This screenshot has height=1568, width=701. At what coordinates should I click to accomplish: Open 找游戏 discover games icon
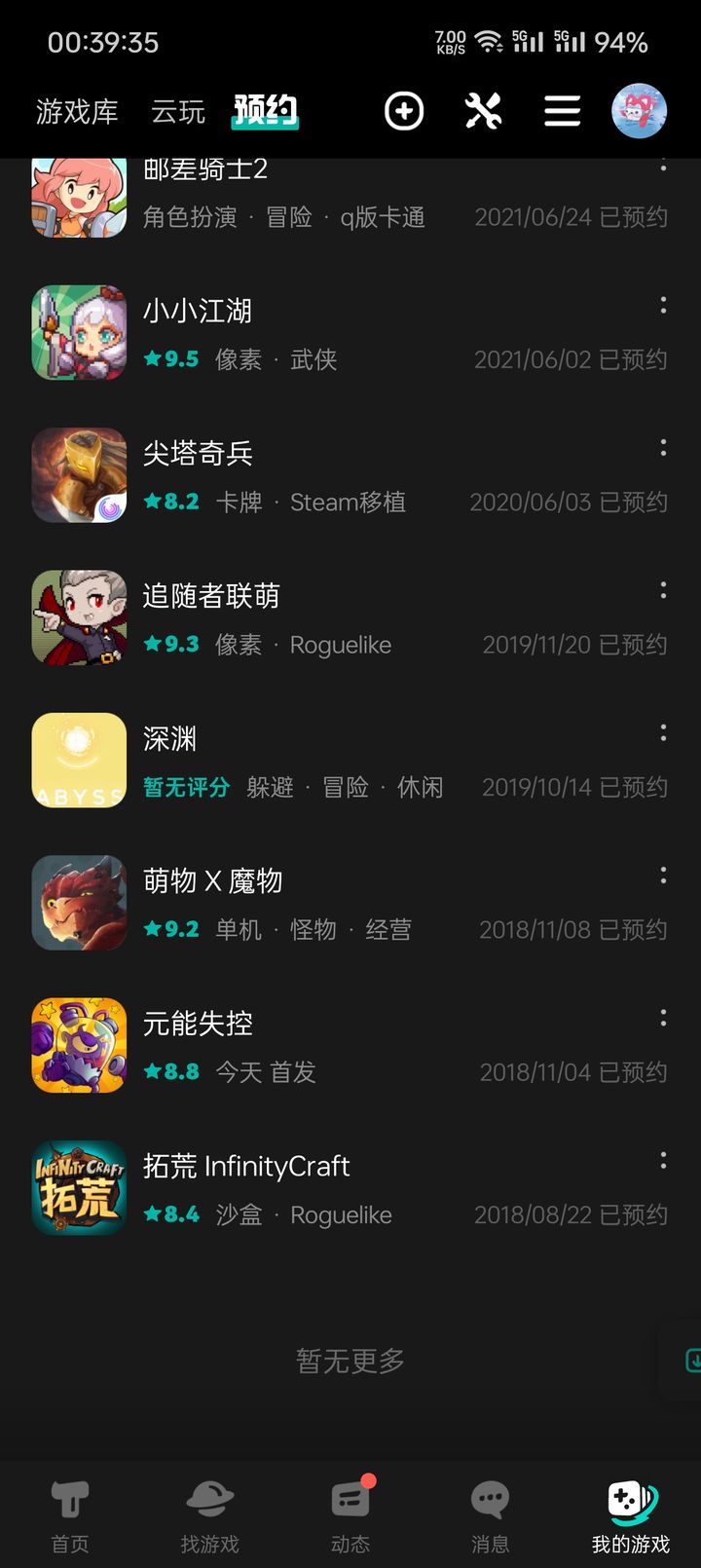coord(209,1505)
